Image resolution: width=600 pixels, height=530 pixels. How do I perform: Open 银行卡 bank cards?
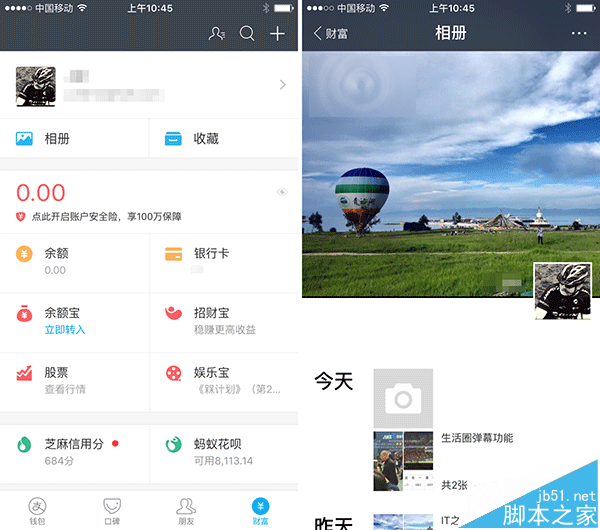pos(223,258)
